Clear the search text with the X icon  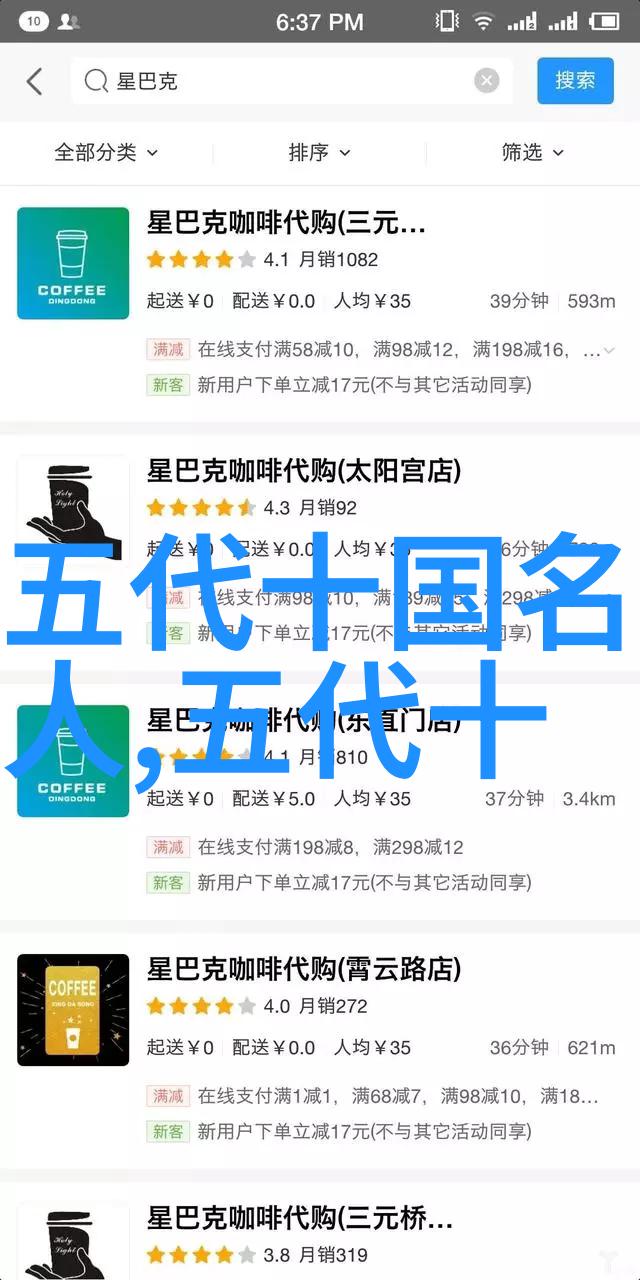(487, 81)
